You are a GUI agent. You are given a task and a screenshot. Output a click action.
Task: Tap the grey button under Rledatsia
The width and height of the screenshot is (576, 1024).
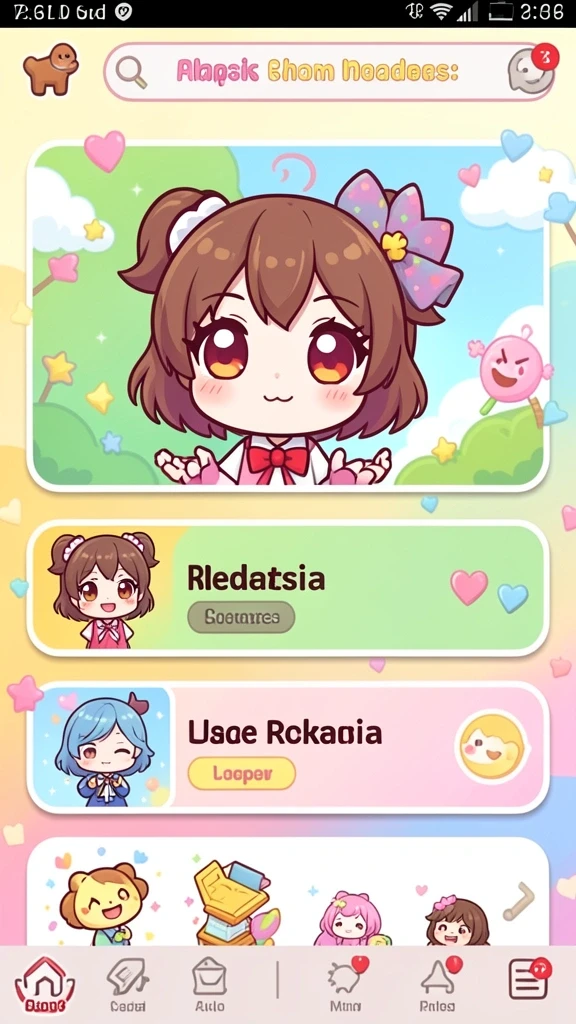pyautogui.click(x=241, y=616)
